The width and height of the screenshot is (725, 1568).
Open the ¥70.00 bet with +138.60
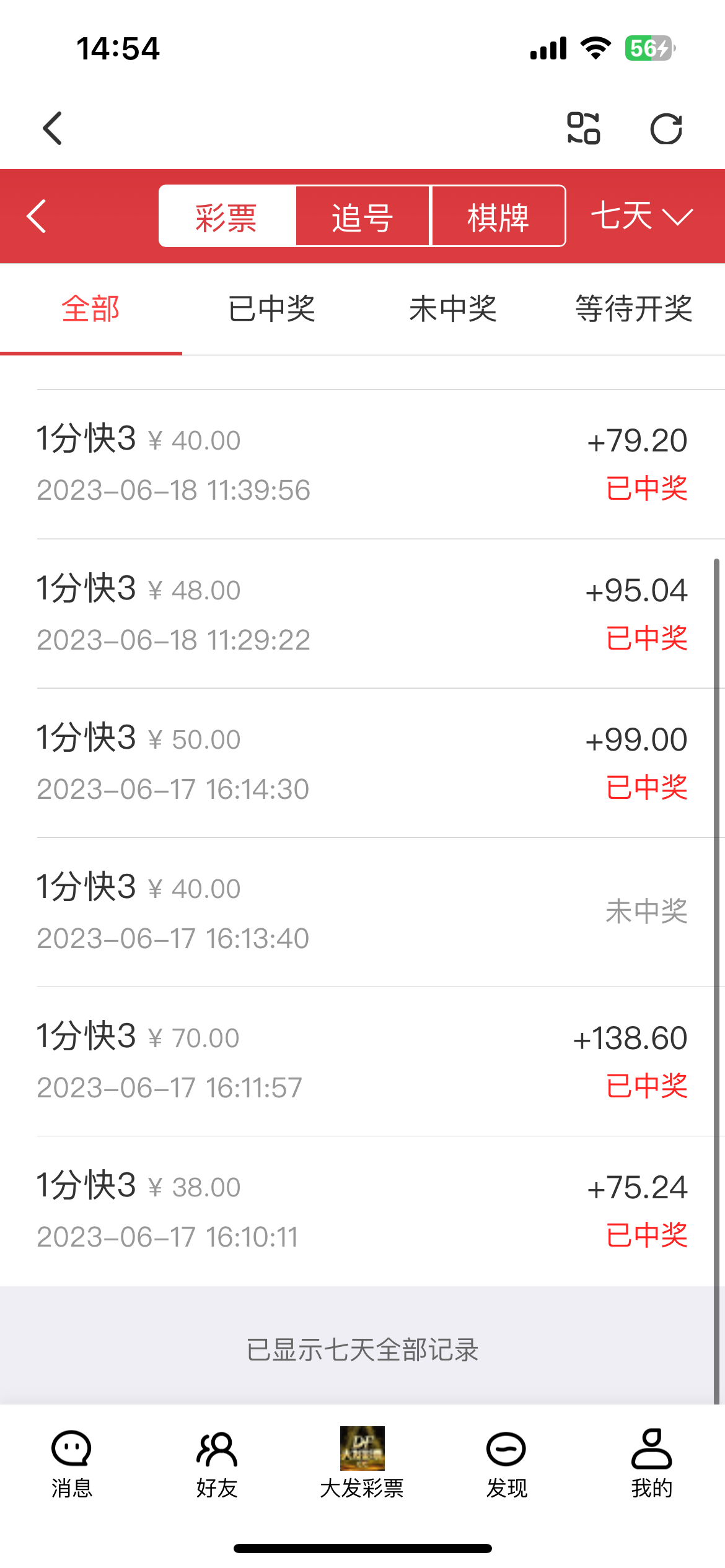(x=362, y=1061)
